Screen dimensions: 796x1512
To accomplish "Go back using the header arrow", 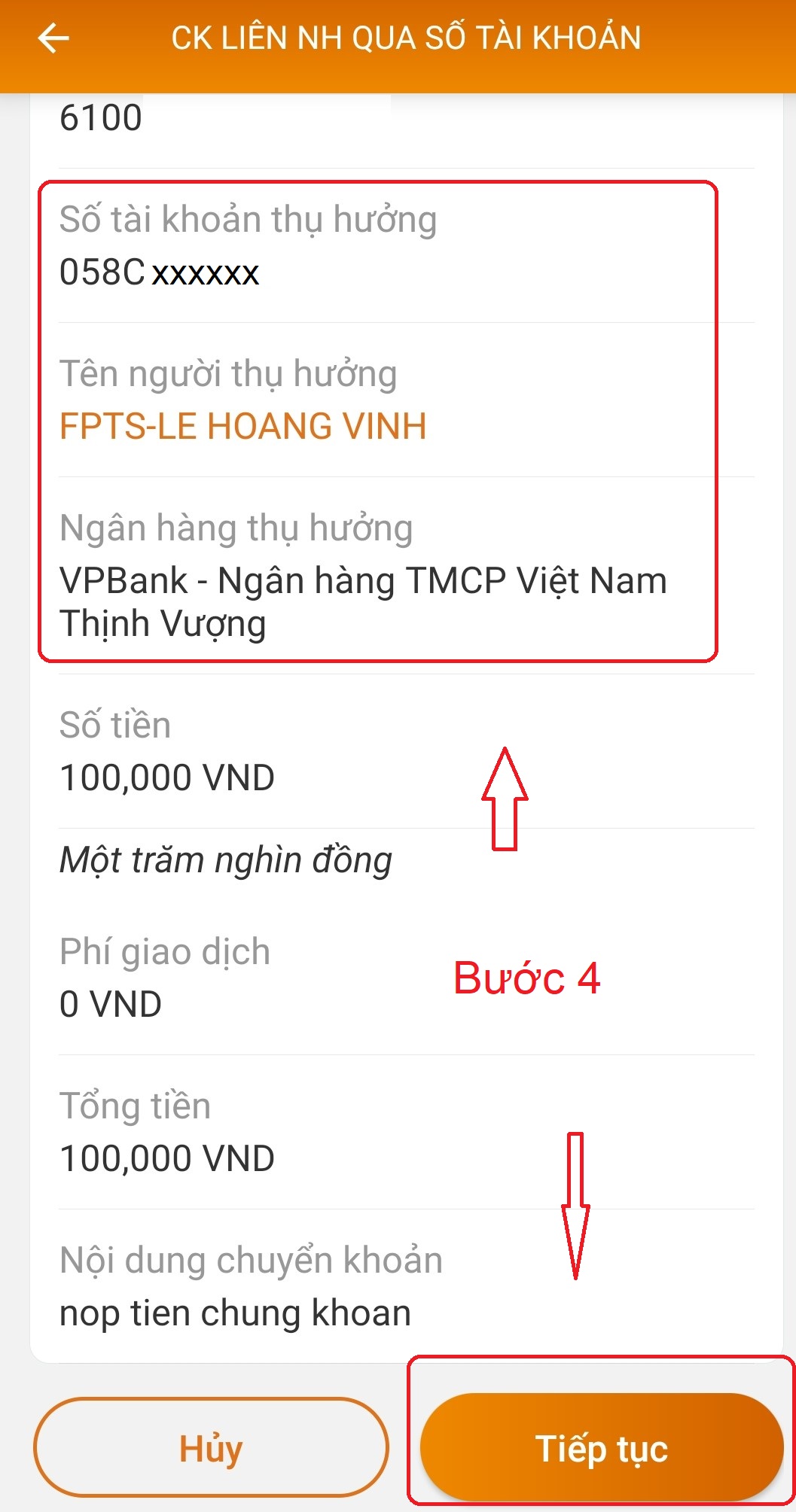I will (53, 38).
